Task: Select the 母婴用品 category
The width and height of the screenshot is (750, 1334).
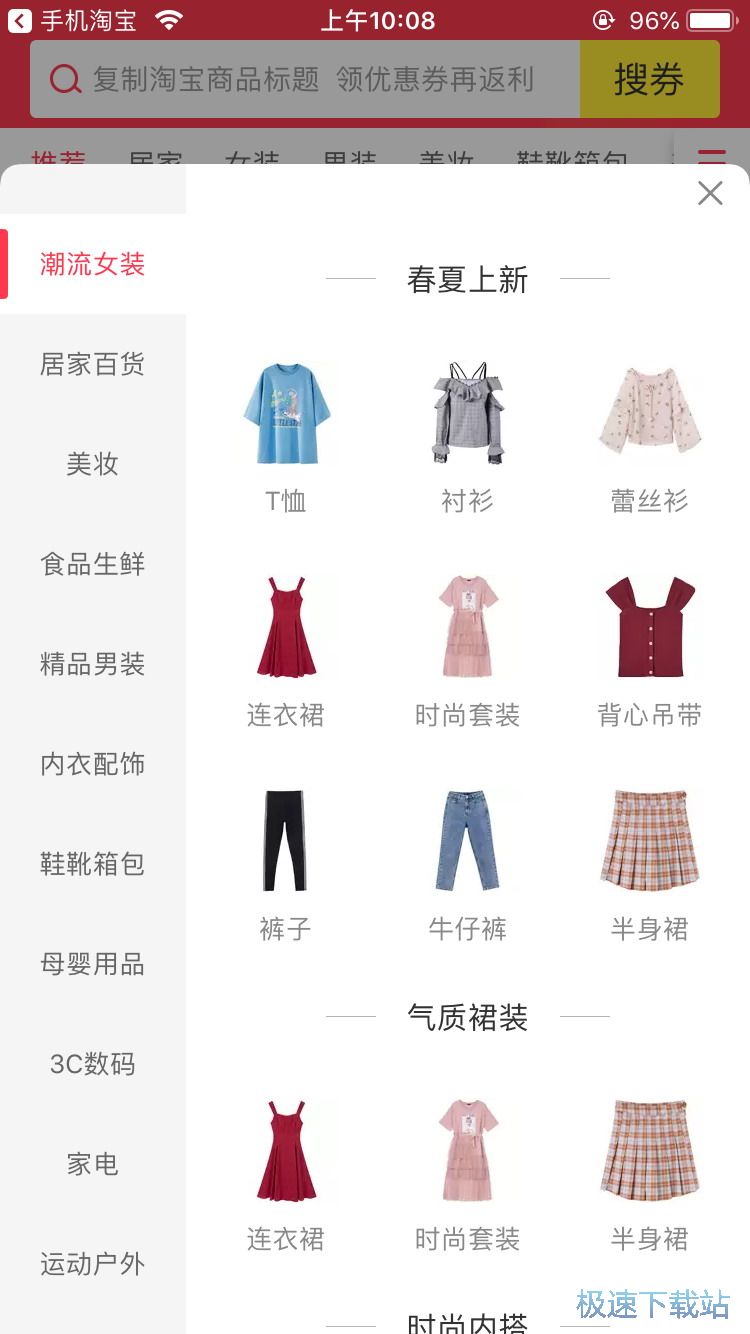Action: tap(92, 964)
